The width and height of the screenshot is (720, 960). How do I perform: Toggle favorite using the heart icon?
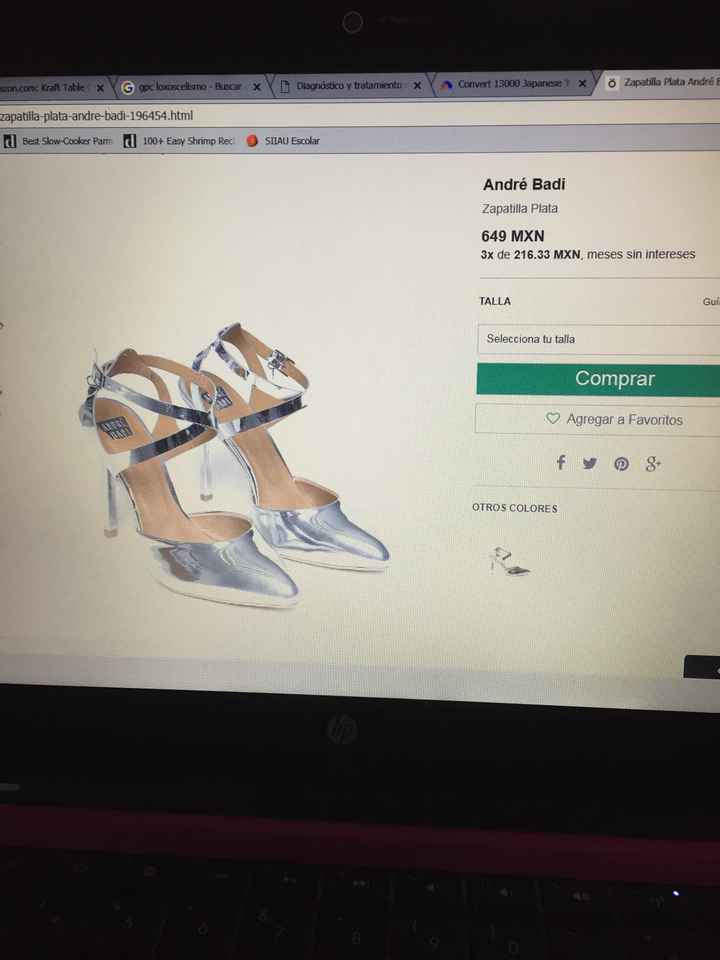click(553, 419)
